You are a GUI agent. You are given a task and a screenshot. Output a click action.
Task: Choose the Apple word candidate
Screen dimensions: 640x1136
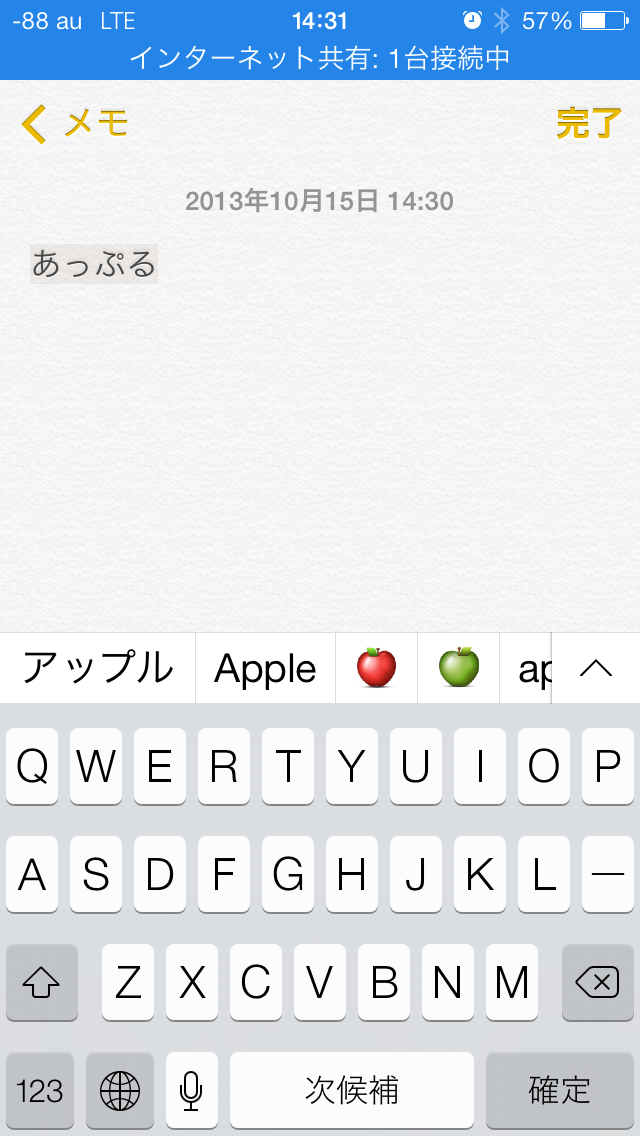point(265,667)
